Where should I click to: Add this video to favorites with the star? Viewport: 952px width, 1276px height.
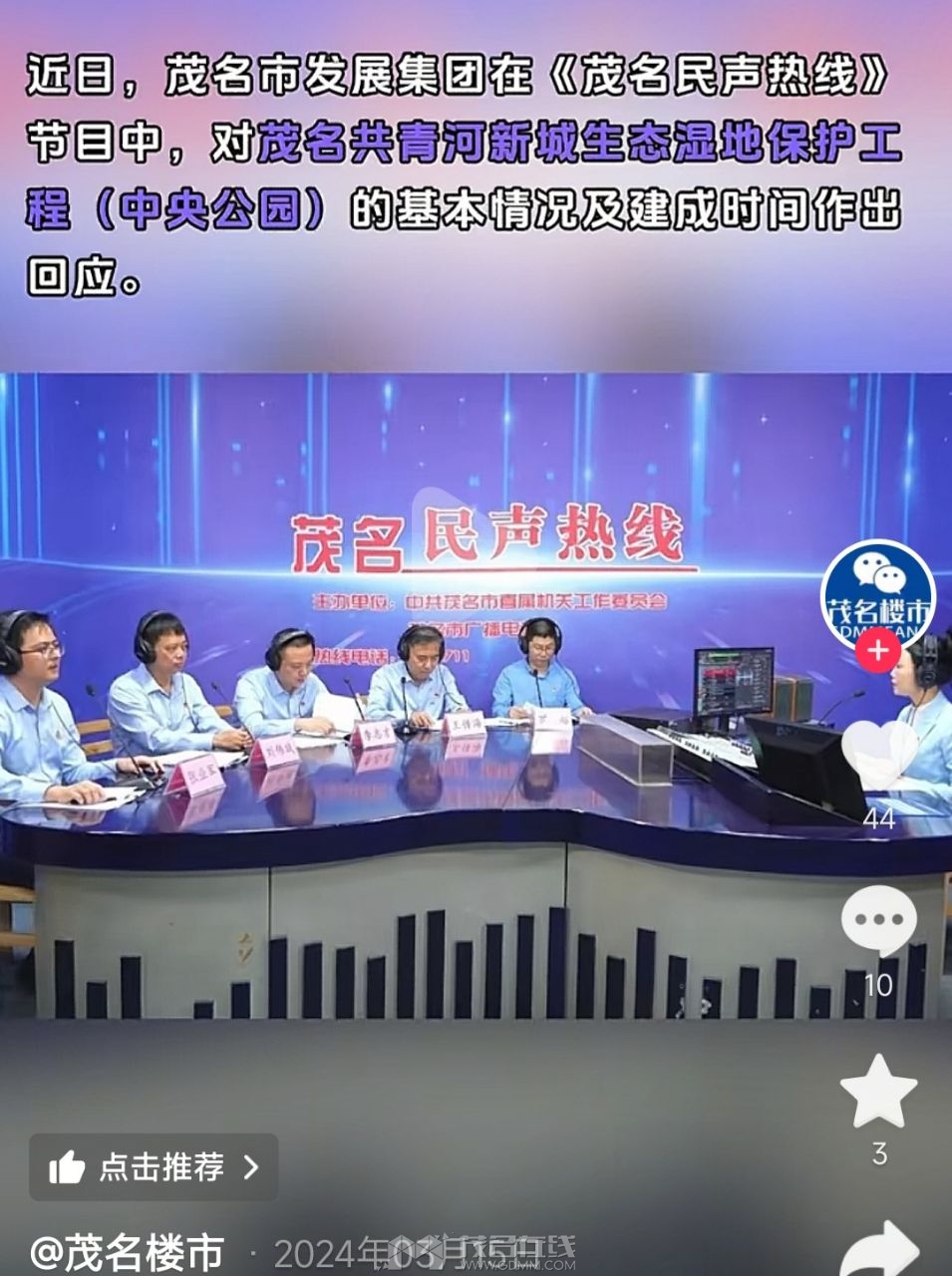coord(878,1091)
